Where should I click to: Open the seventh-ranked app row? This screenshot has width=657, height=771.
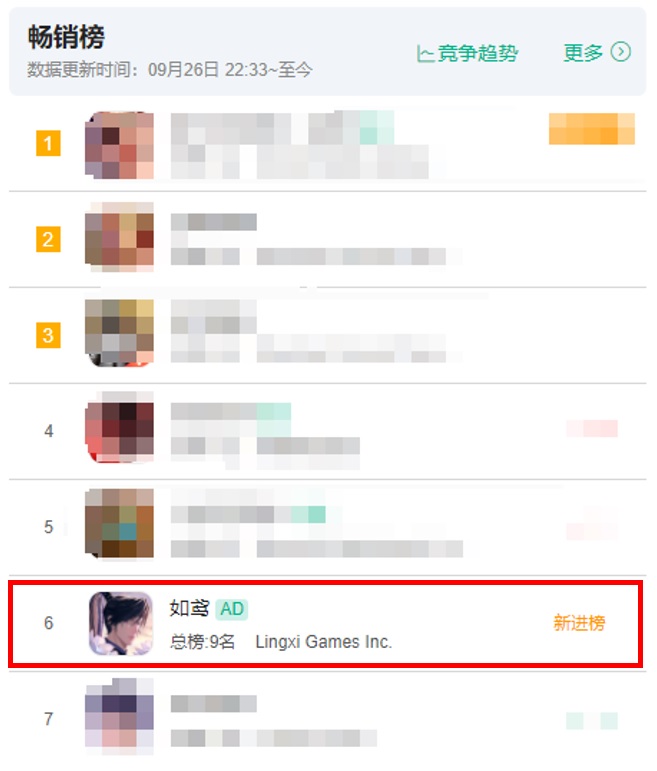300,719
